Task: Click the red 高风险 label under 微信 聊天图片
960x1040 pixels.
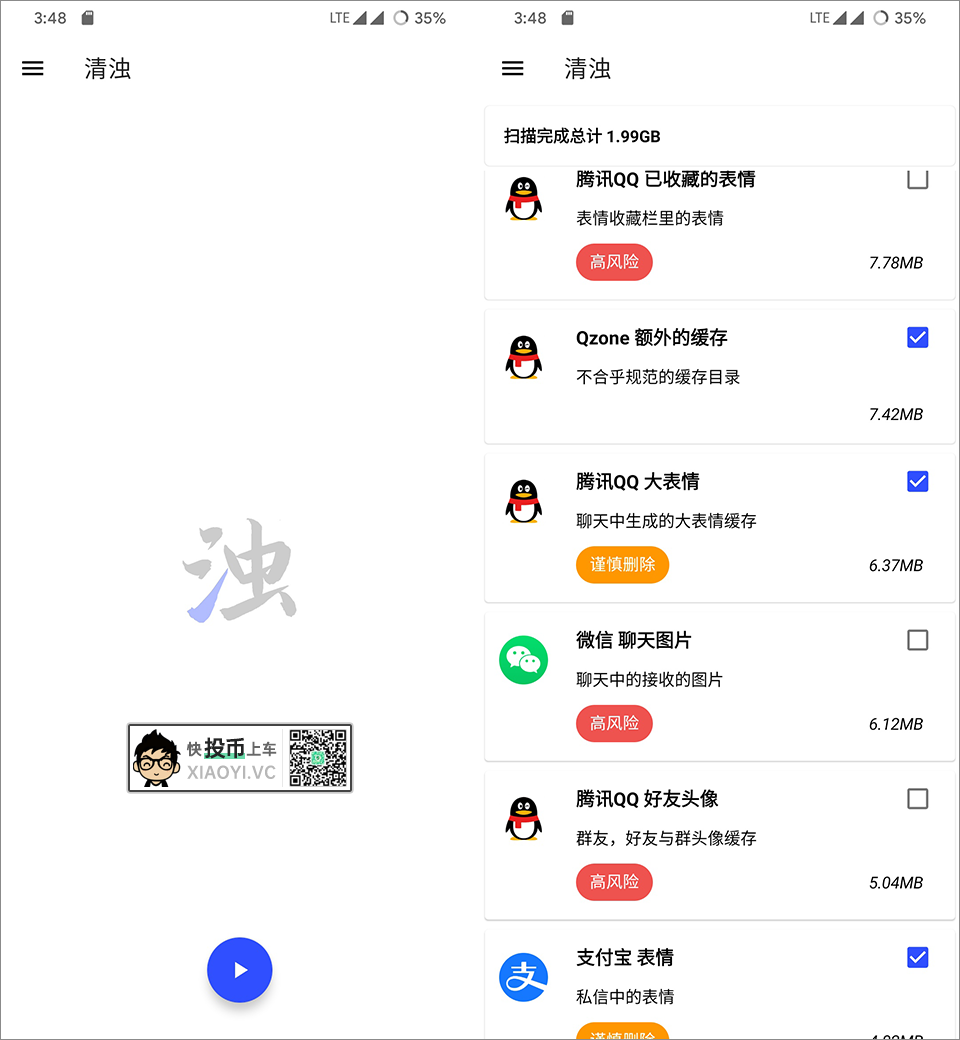Action: (x=613, y=723)
